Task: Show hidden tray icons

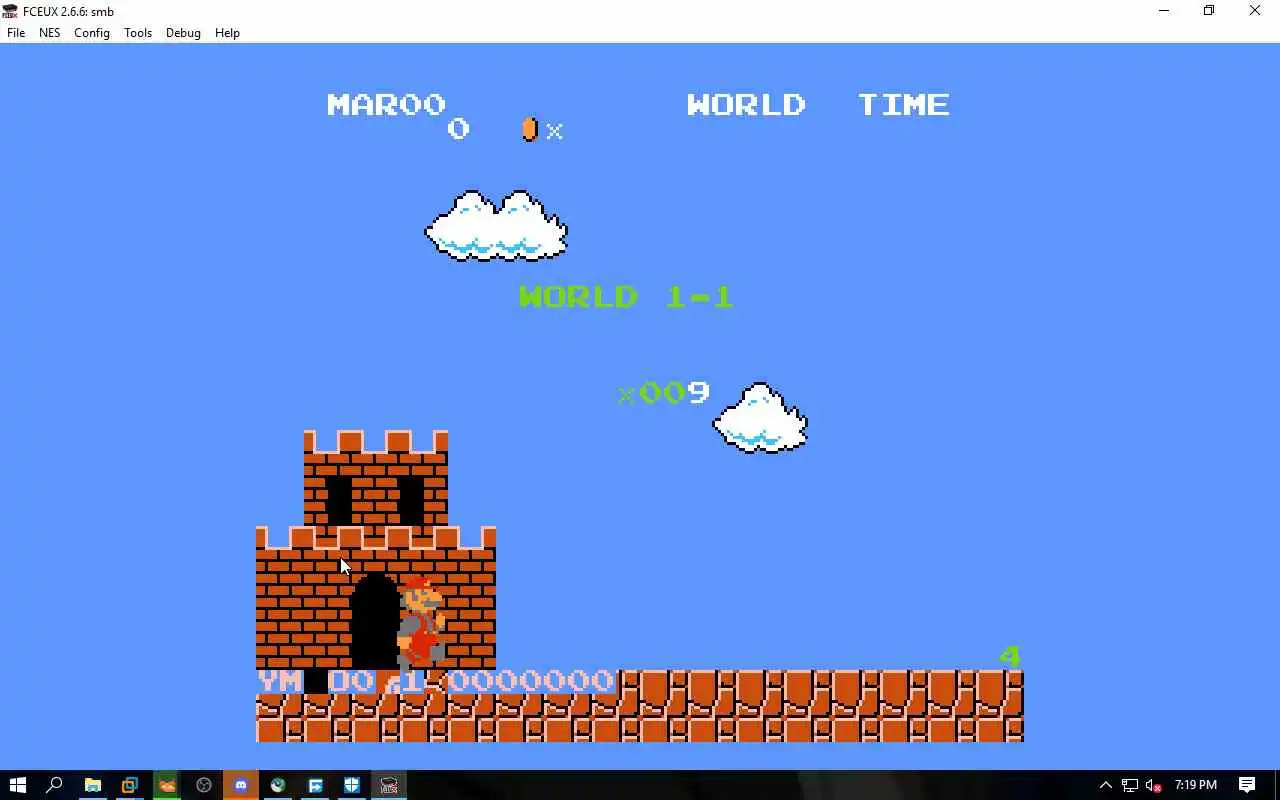Action: (1105, 785)
